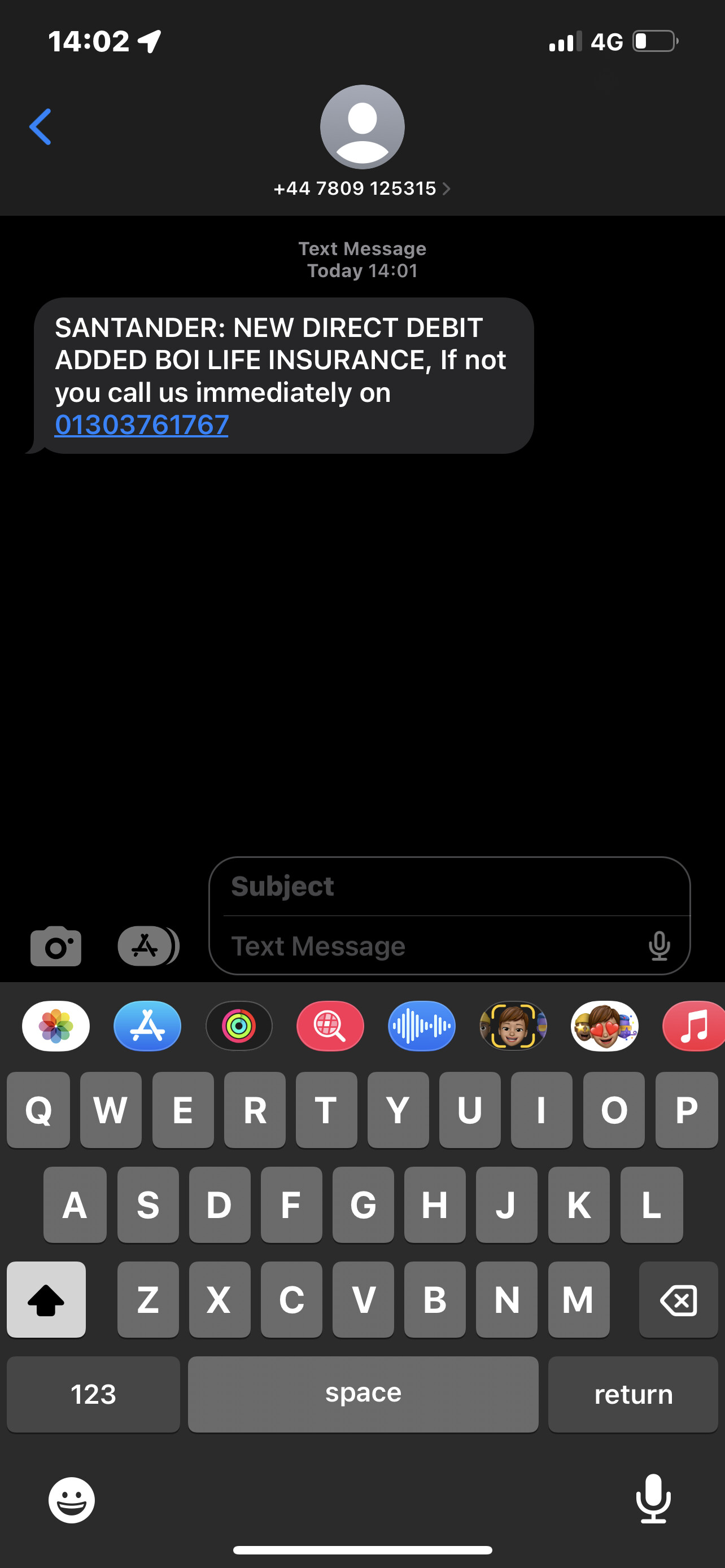Tap the phone number link 01303761767
725x1568 pixels.
(x=142, y=425)
